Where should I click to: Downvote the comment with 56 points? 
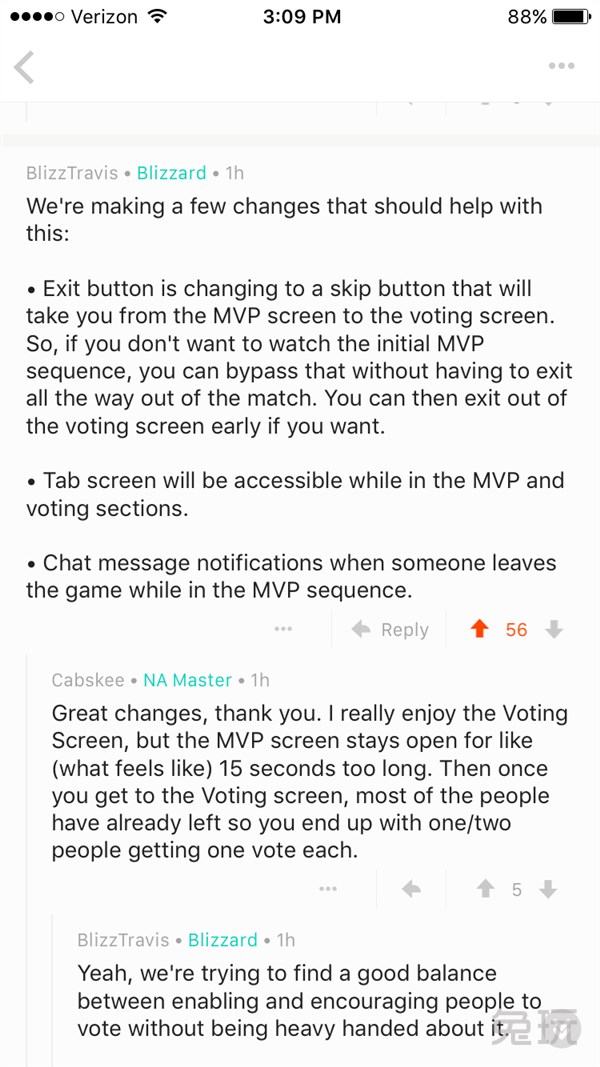[x=554, y=629]
